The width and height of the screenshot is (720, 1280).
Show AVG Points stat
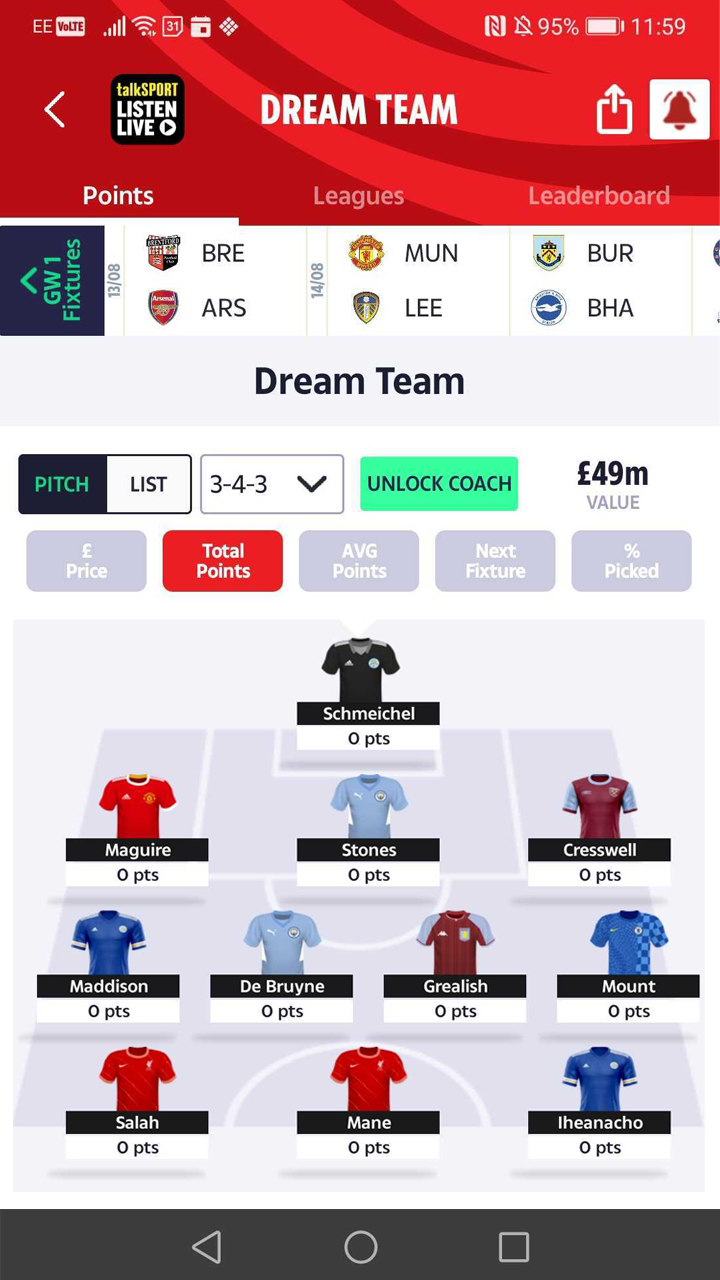click(359, 561)
